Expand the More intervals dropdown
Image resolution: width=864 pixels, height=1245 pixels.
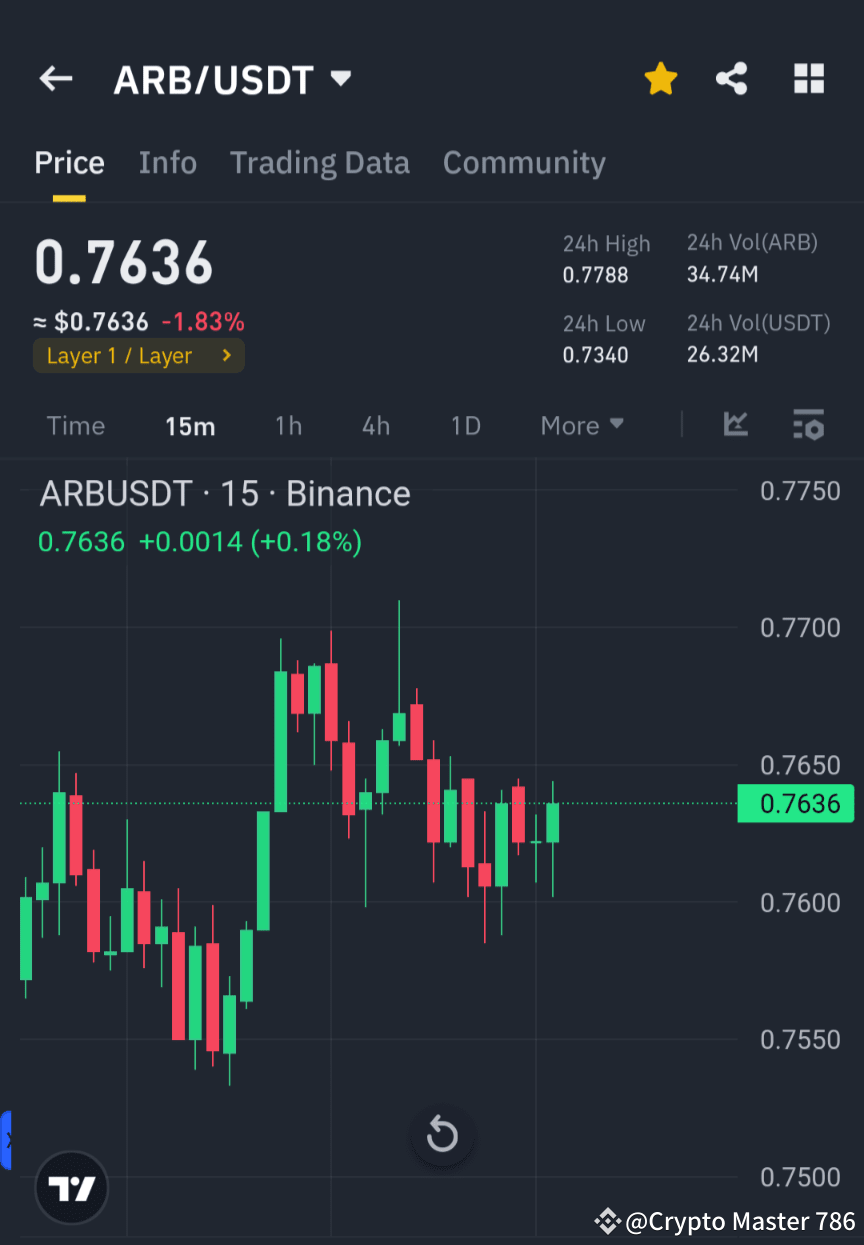[x=581, y=425]
